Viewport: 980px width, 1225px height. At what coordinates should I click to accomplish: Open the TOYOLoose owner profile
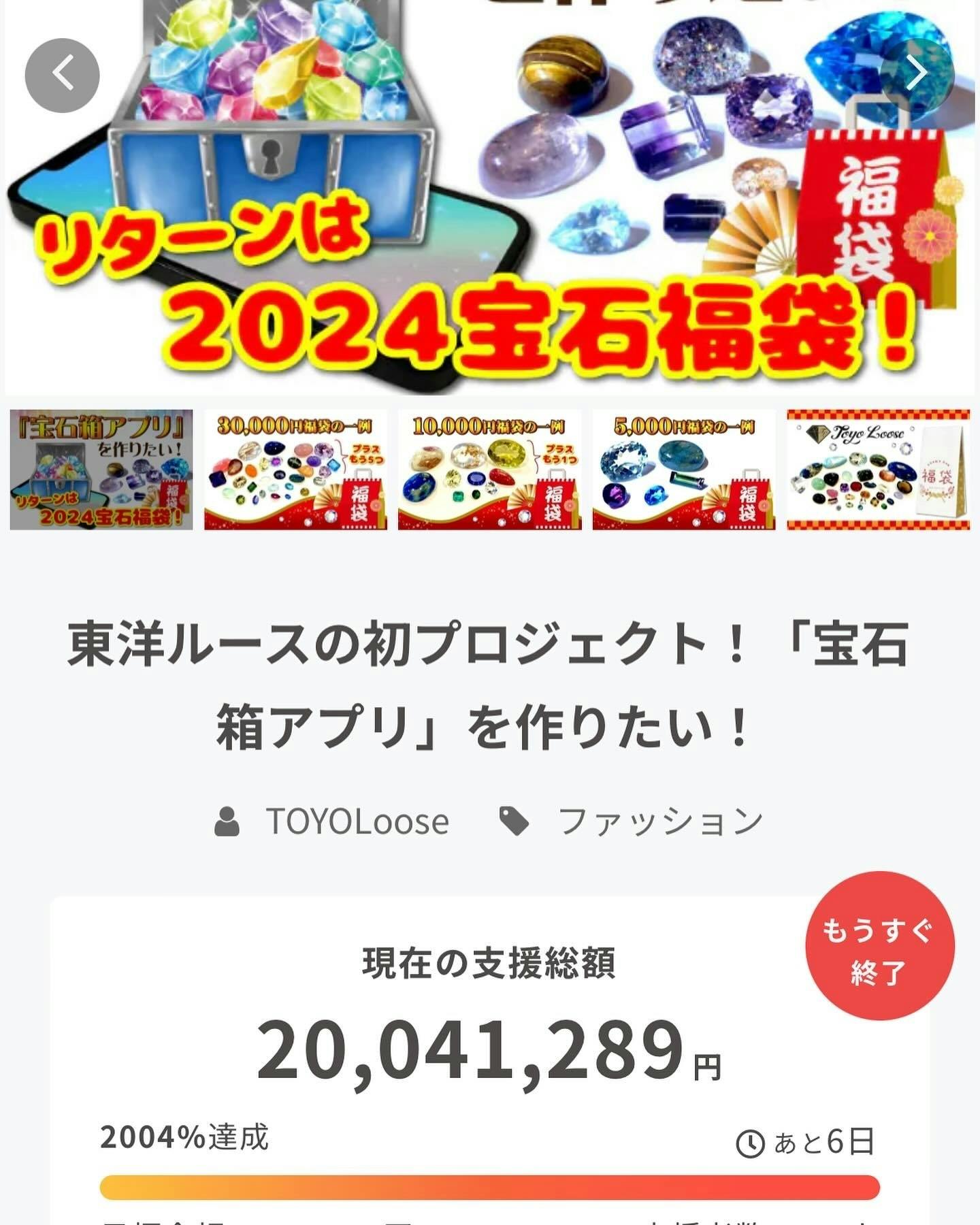pyautogui.click(x=357, y=821)
